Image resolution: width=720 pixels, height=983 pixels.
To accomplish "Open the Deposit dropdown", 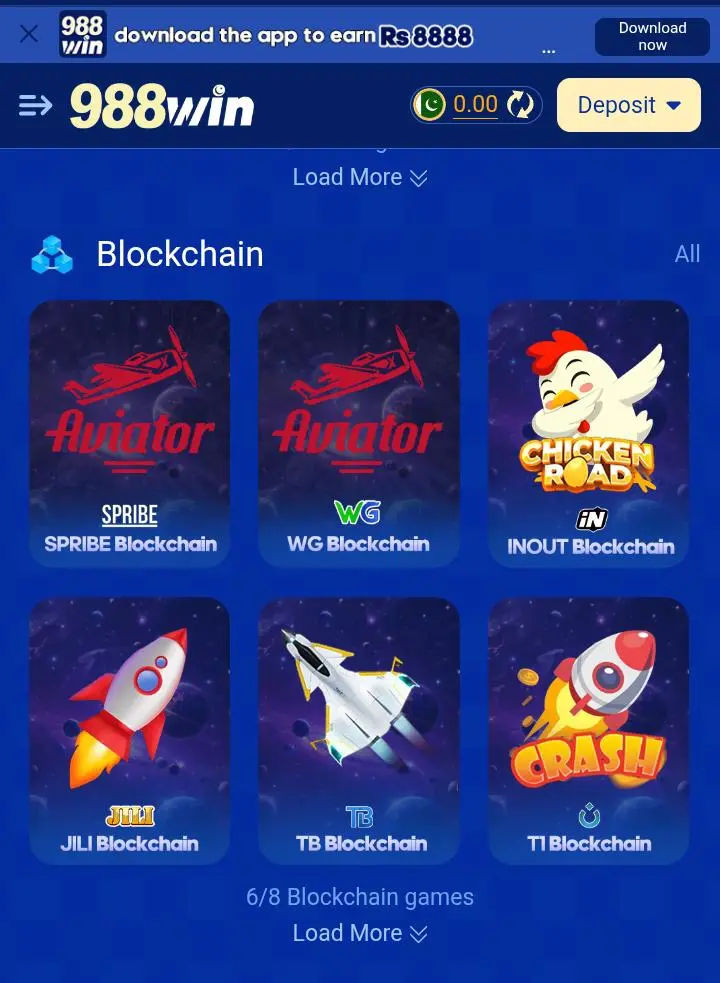I will click(x=629, y=105).
